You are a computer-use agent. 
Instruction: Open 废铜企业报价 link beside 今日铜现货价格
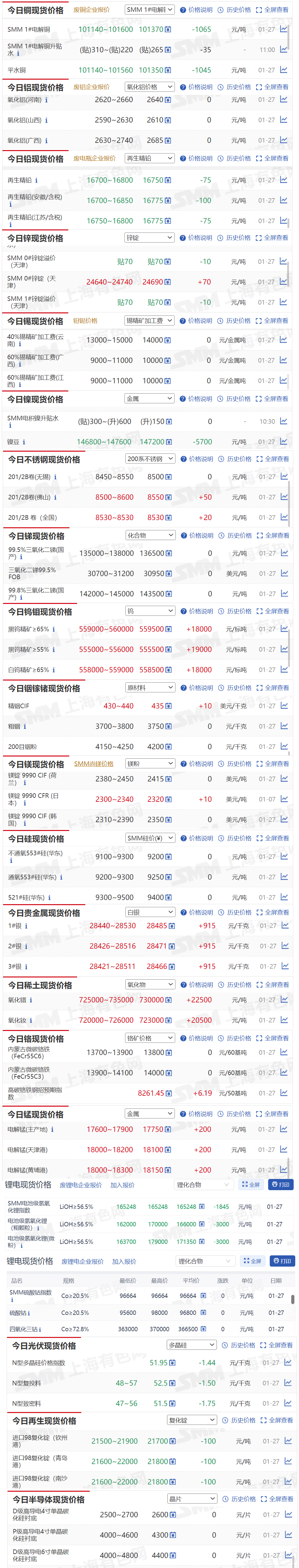coord(91,10)
